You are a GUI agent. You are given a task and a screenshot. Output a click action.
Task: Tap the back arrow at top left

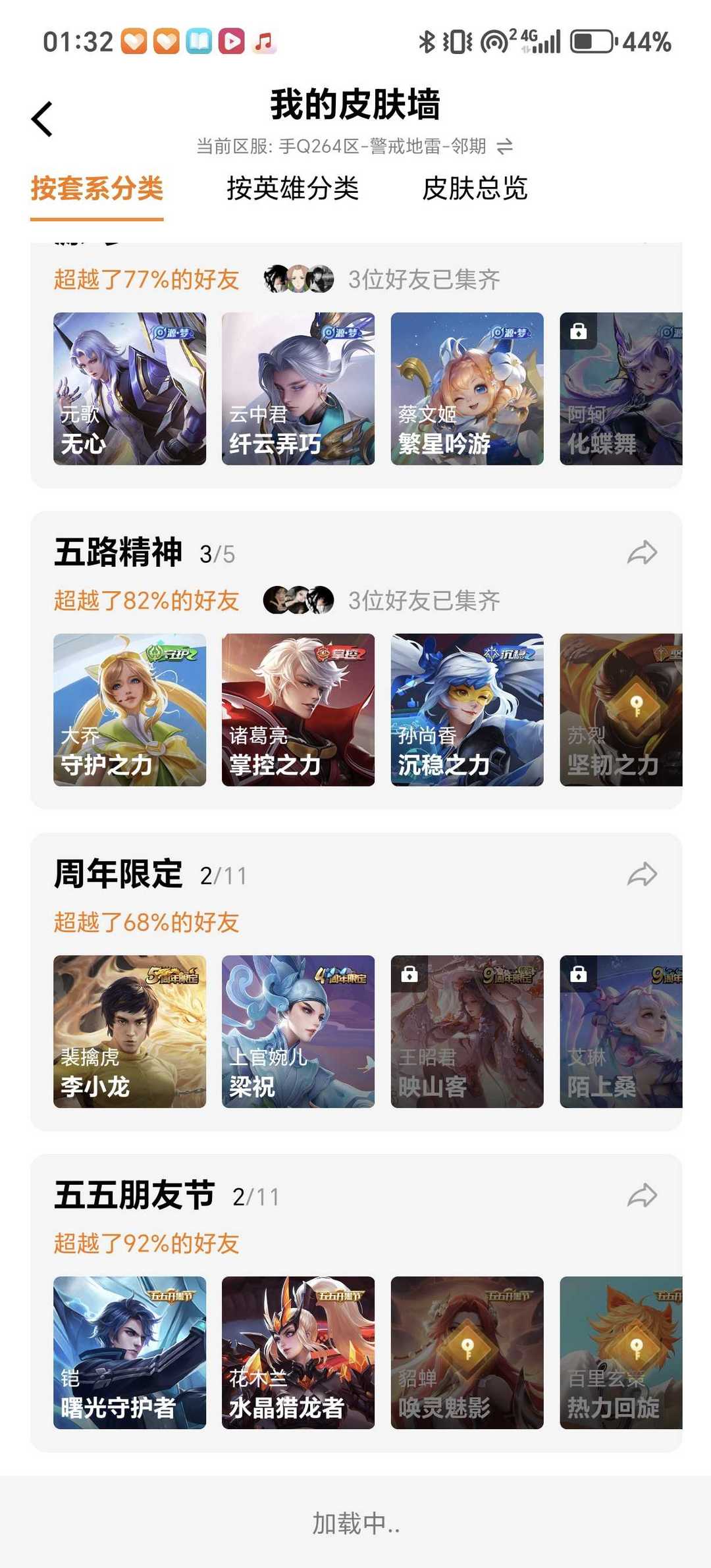click(41, 118)
